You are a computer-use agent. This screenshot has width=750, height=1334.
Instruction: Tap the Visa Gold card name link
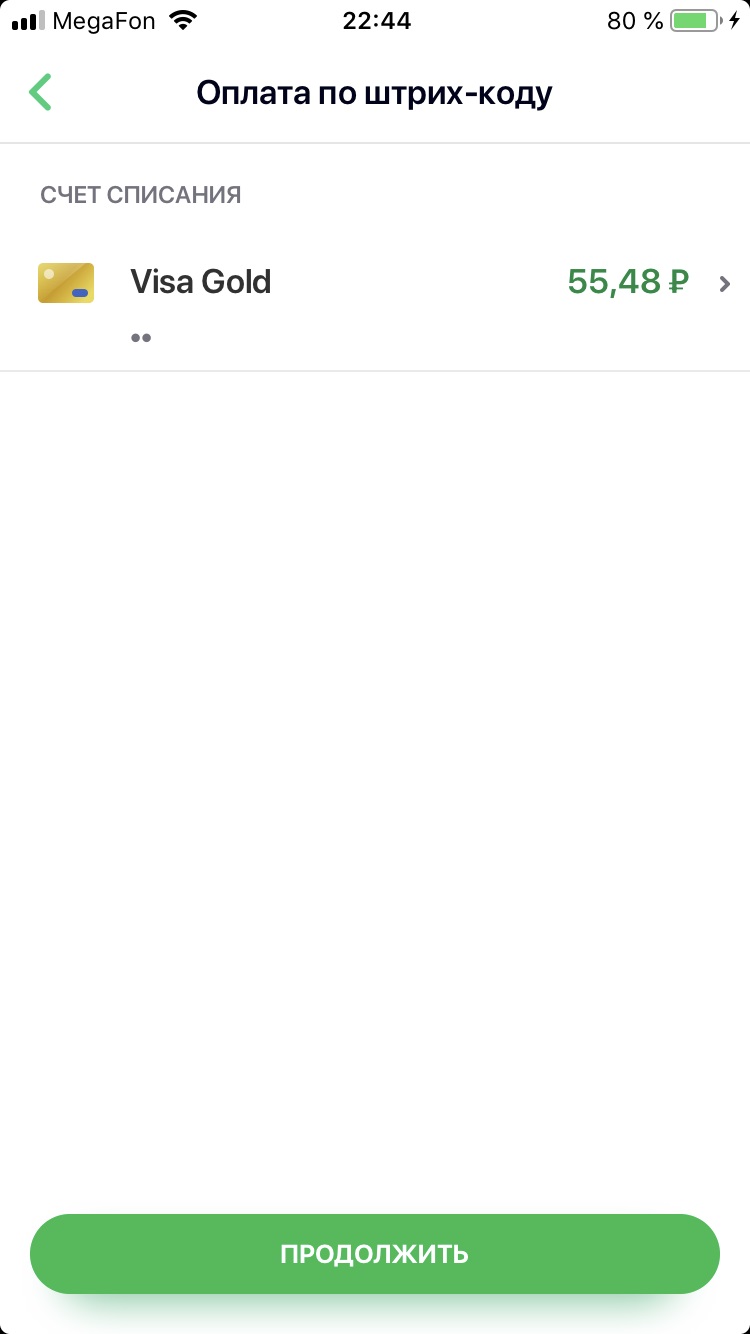tap(200, 281)
